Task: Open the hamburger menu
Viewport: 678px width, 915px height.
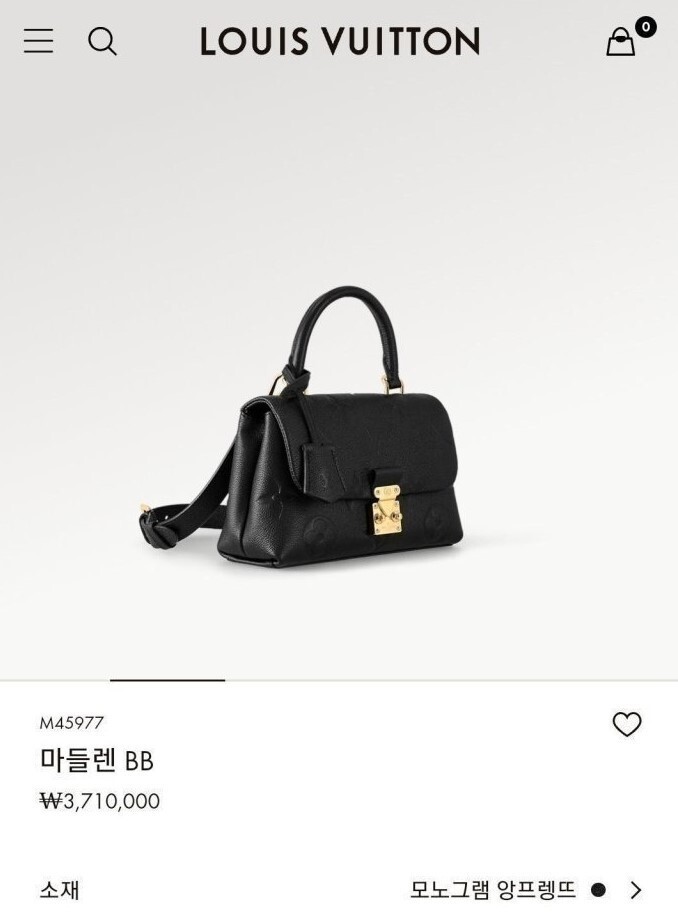Action: [x=39, y=41]
